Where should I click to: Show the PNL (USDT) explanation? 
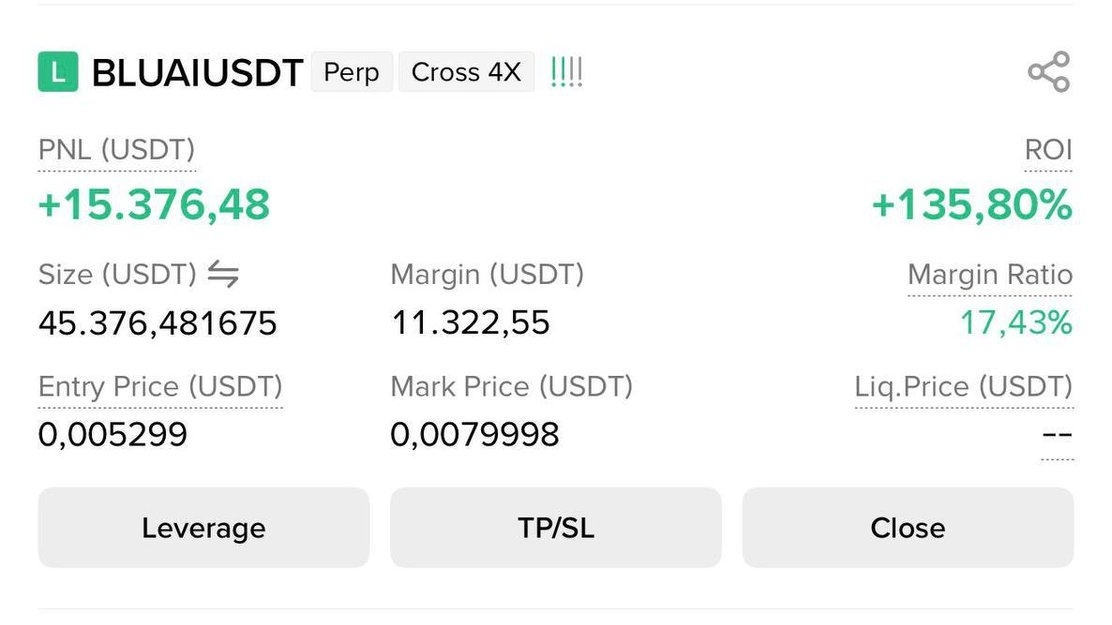pyautogui.click(x=116, y=150)
